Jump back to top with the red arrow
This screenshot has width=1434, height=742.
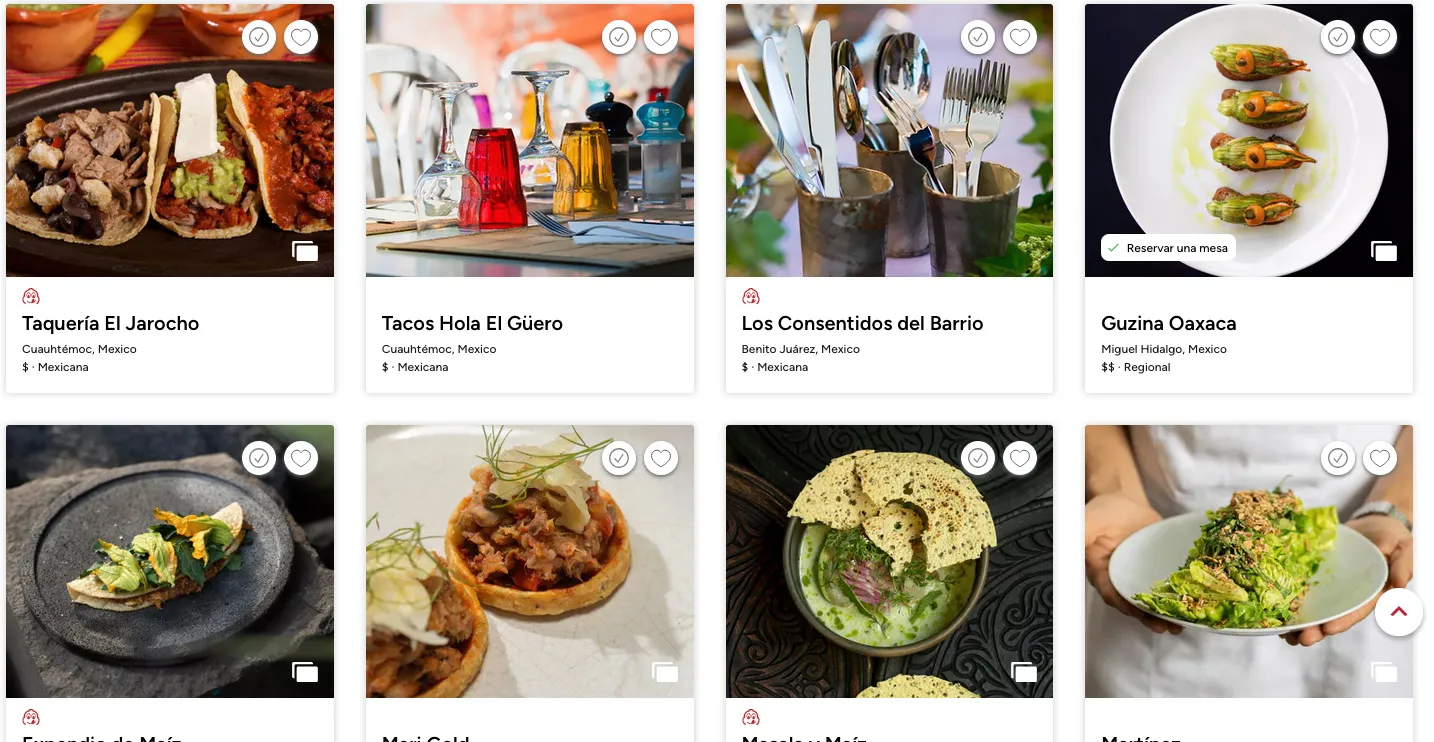tap(1398, 612)
